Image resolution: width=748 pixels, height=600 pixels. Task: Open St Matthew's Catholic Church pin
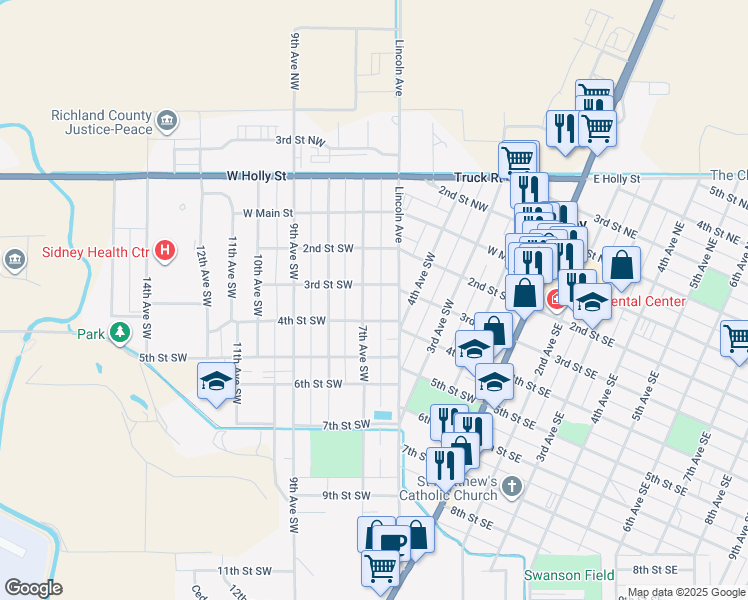[512, 487]
